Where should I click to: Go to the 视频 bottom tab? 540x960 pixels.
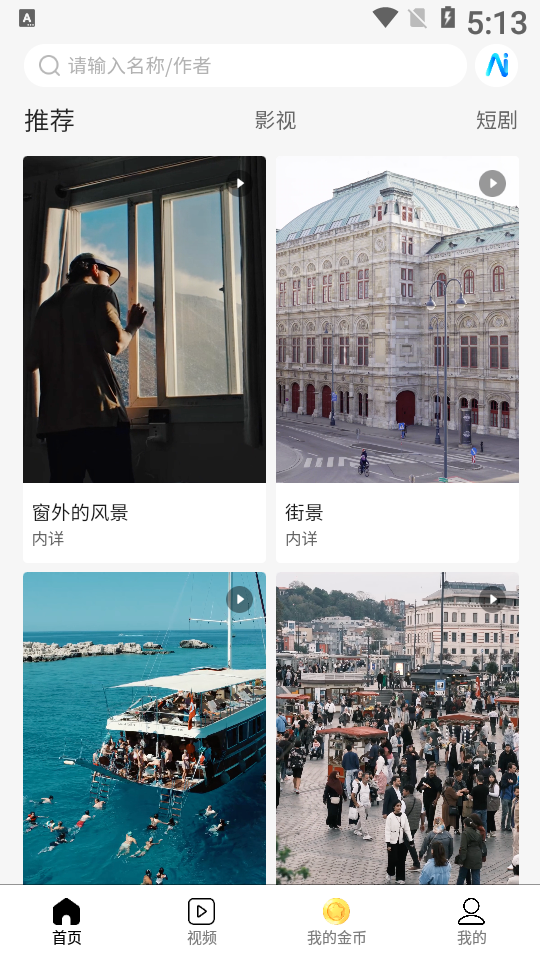pos(201,921)
